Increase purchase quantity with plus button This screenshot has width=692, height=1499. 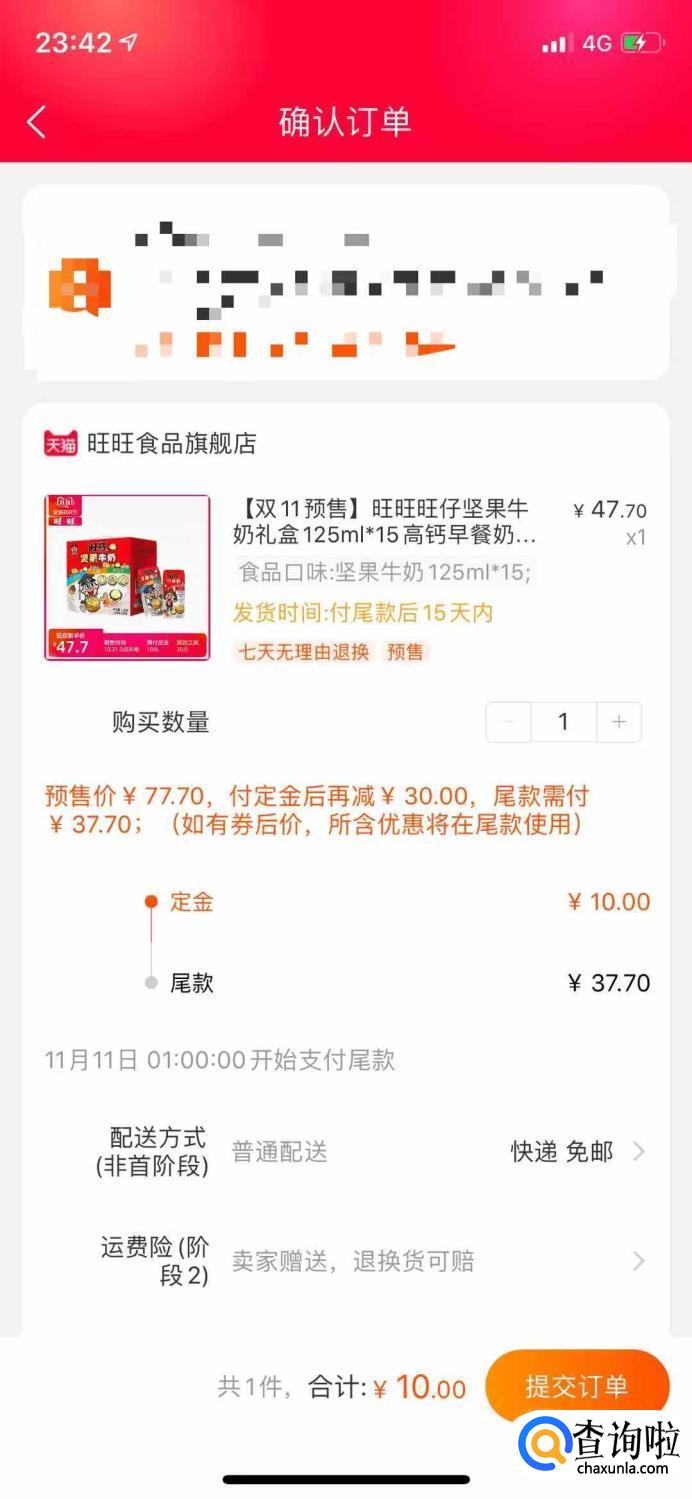[x=619, y=722]
